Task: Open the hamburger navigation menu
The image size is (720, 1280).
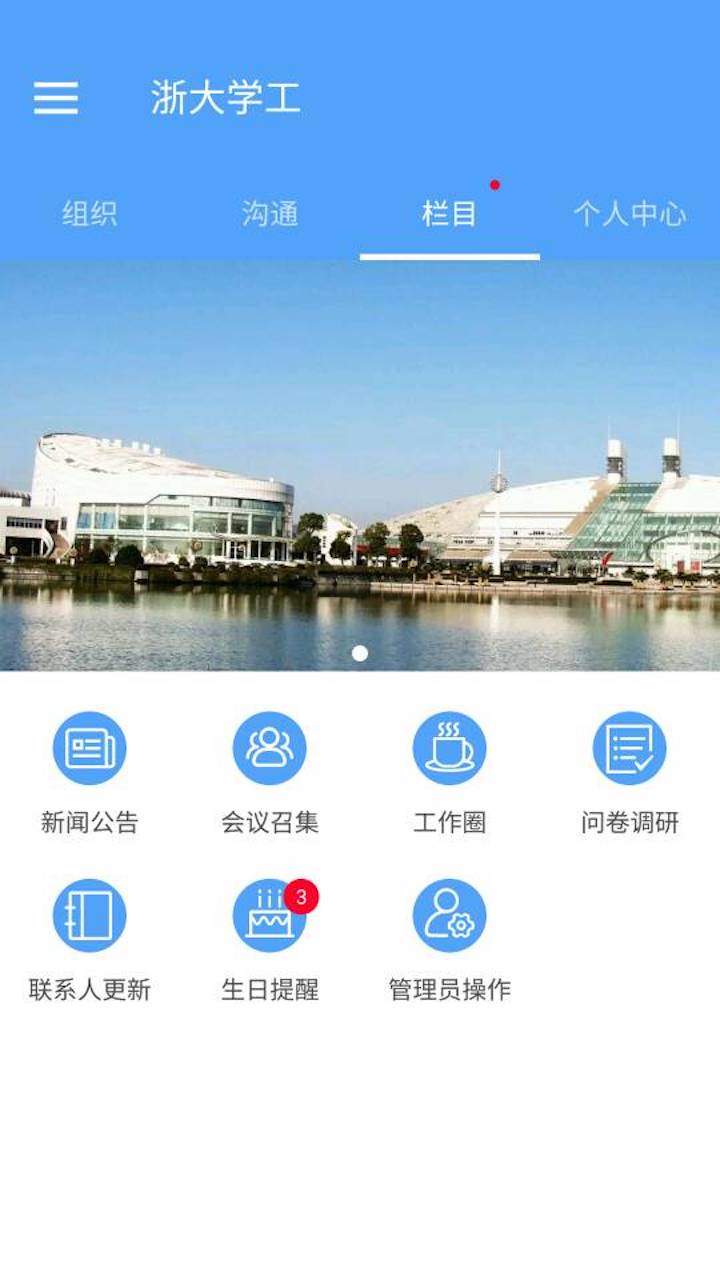Action: pyautogui.click(x=57, y=98)
